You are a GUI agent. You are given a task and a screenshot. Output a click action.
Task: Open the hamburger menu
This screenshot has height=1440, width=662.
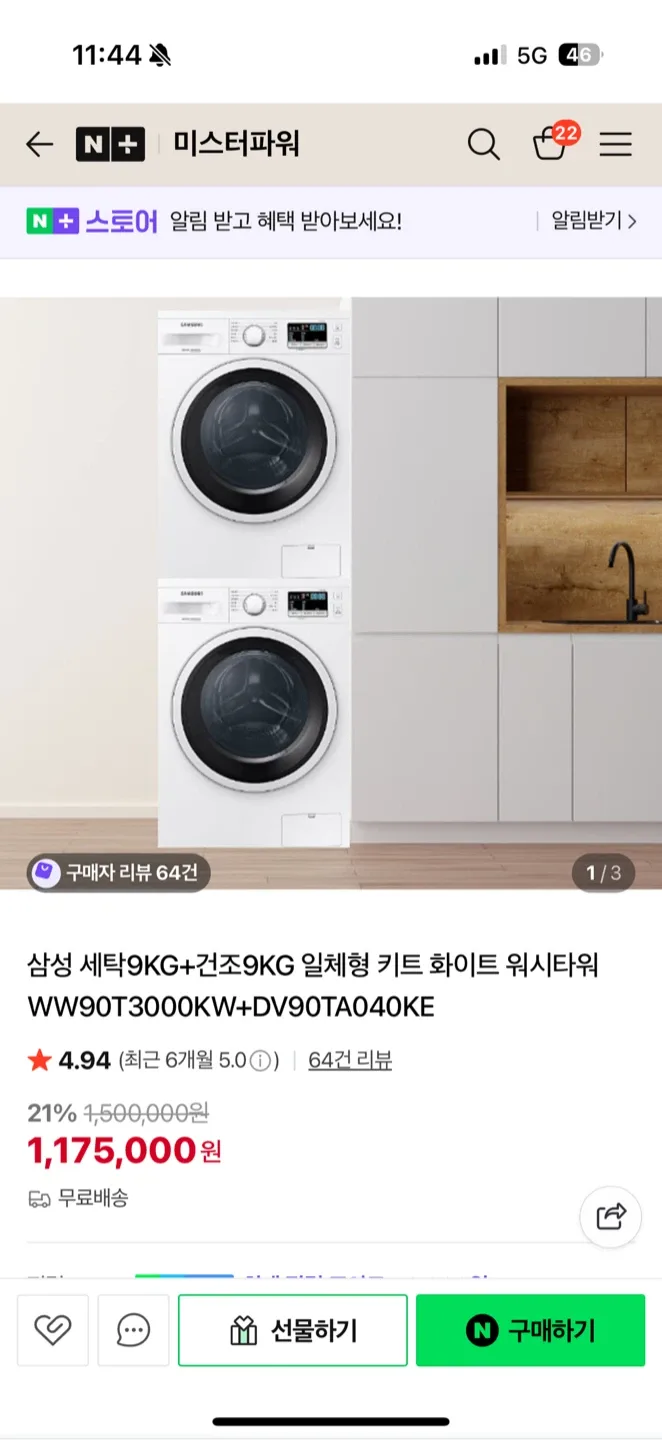point(615,145)
